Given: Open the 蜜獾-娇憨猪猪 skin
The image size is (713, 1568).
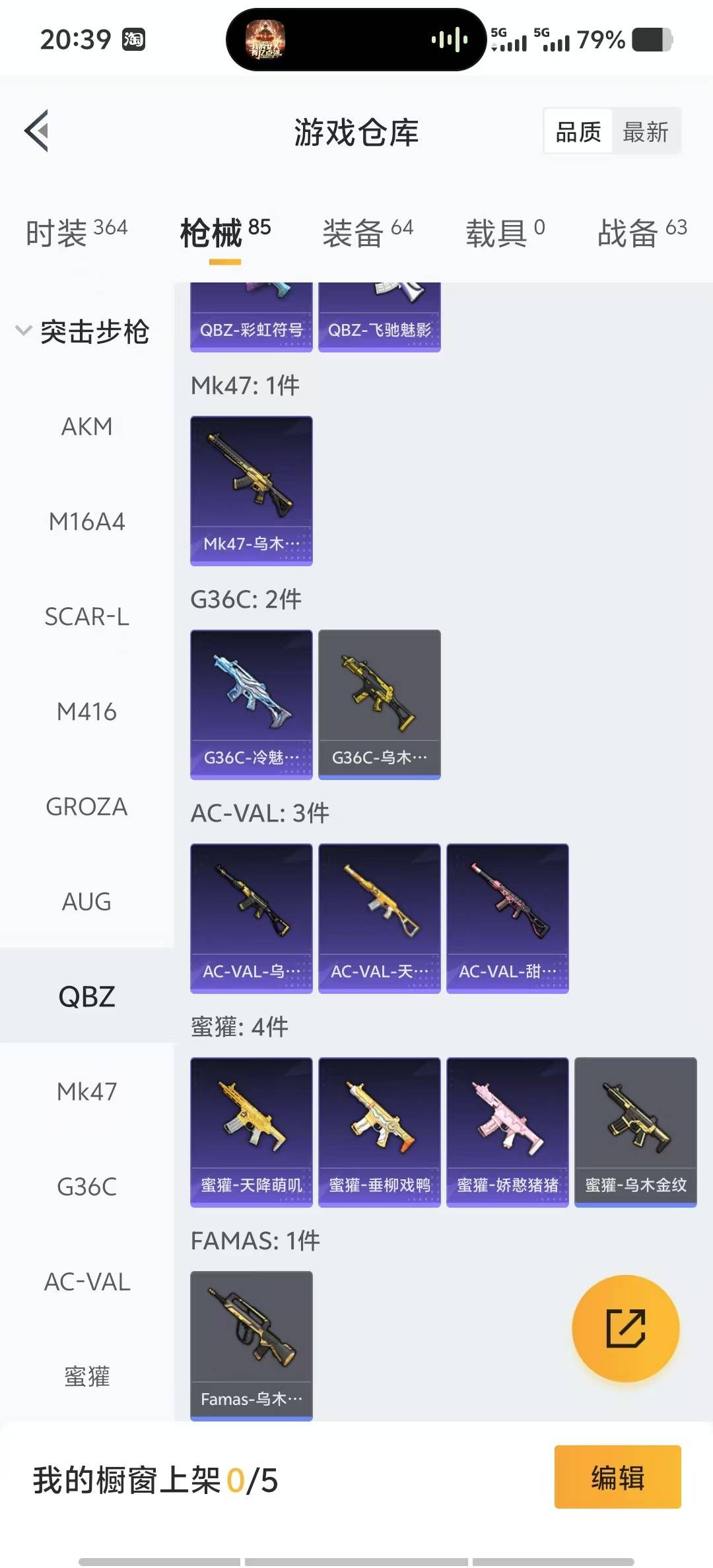Looking at the screenshot, I should click(507, 1132).
